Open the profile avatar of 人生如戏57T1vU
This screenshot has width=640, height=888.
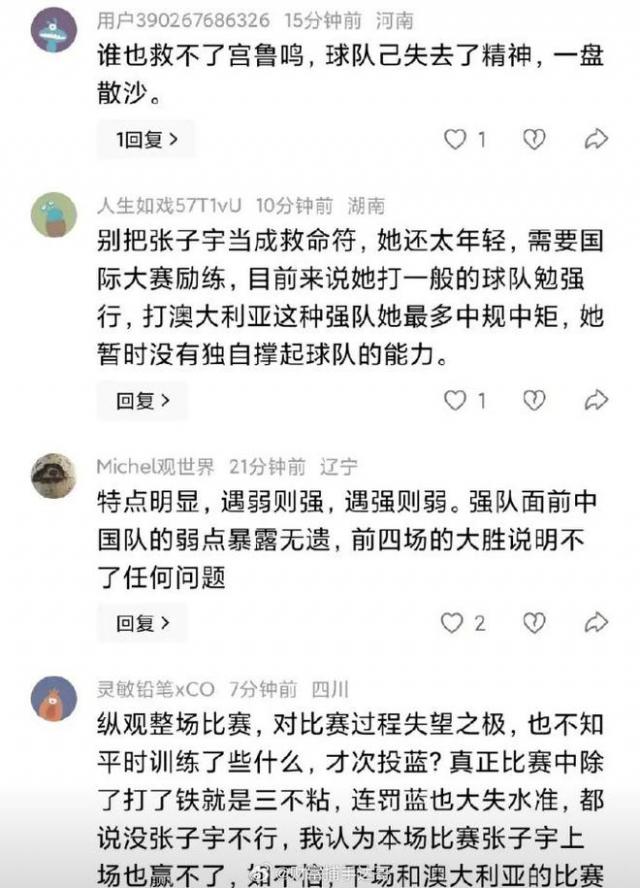(54, 215)
